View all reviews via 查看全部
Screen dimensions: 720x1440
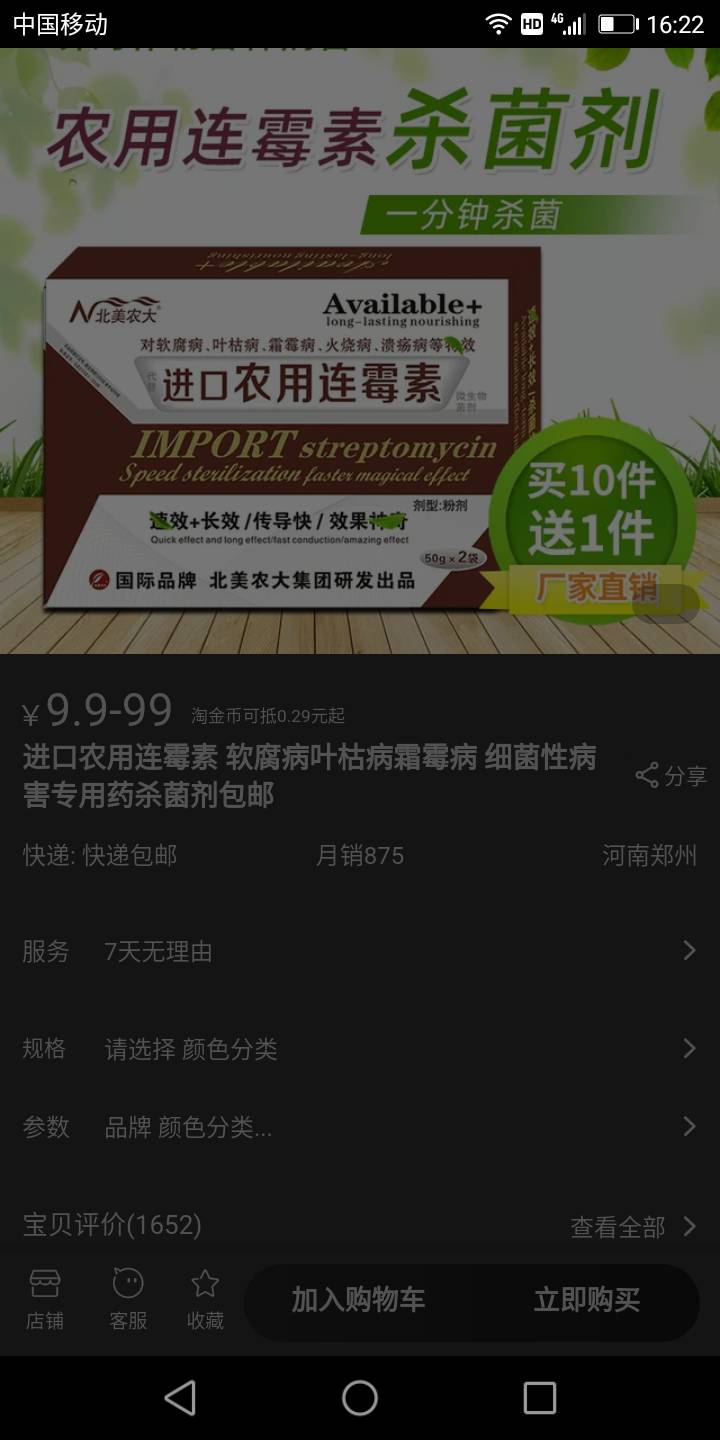632,1227
